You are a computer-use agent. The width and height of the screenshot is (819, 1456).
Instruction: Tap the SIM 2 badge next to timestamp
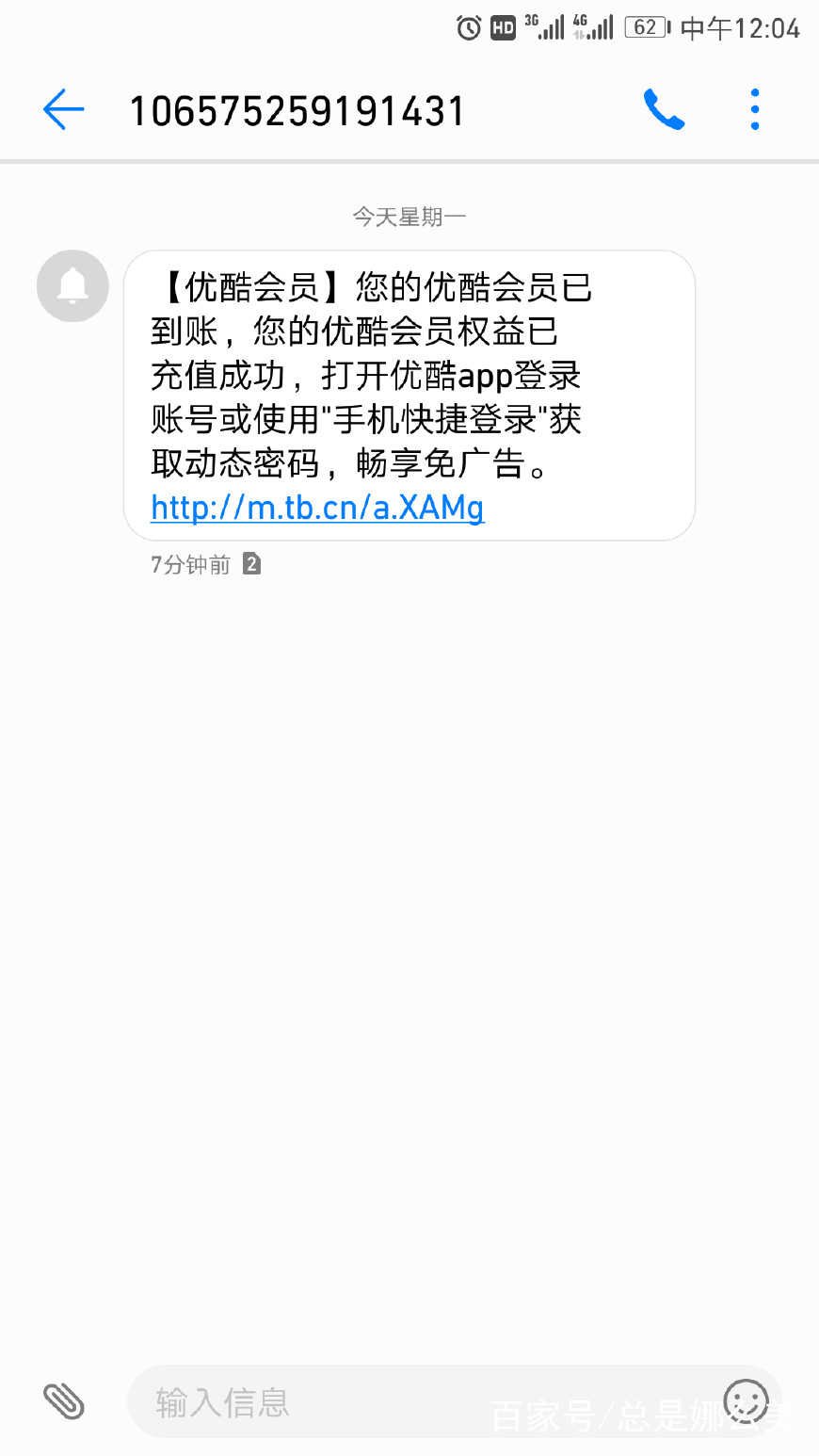coord(249,564)
